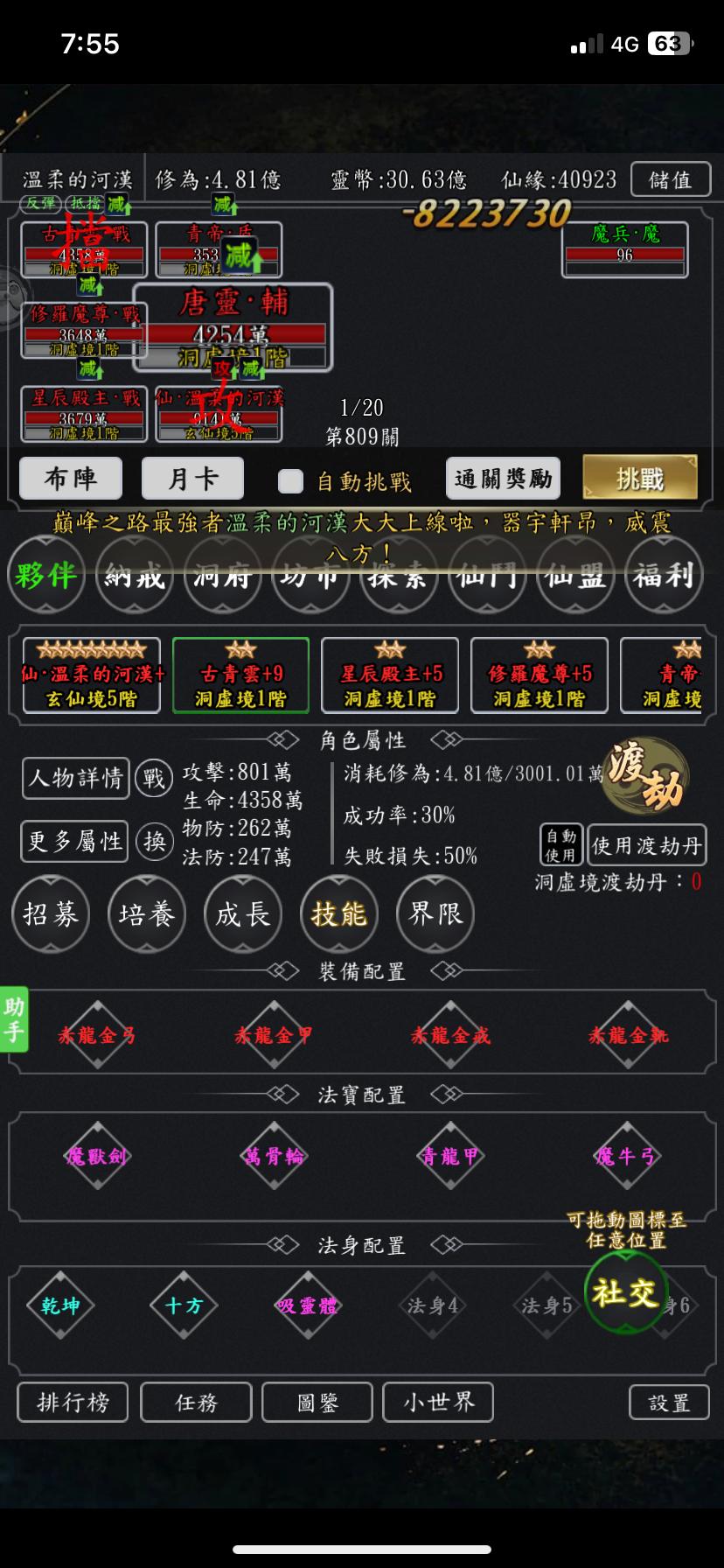Screen dimensions: 724x1568
Task: Tap 使用渡劫丹 button
Action: (x=646, y=845)
